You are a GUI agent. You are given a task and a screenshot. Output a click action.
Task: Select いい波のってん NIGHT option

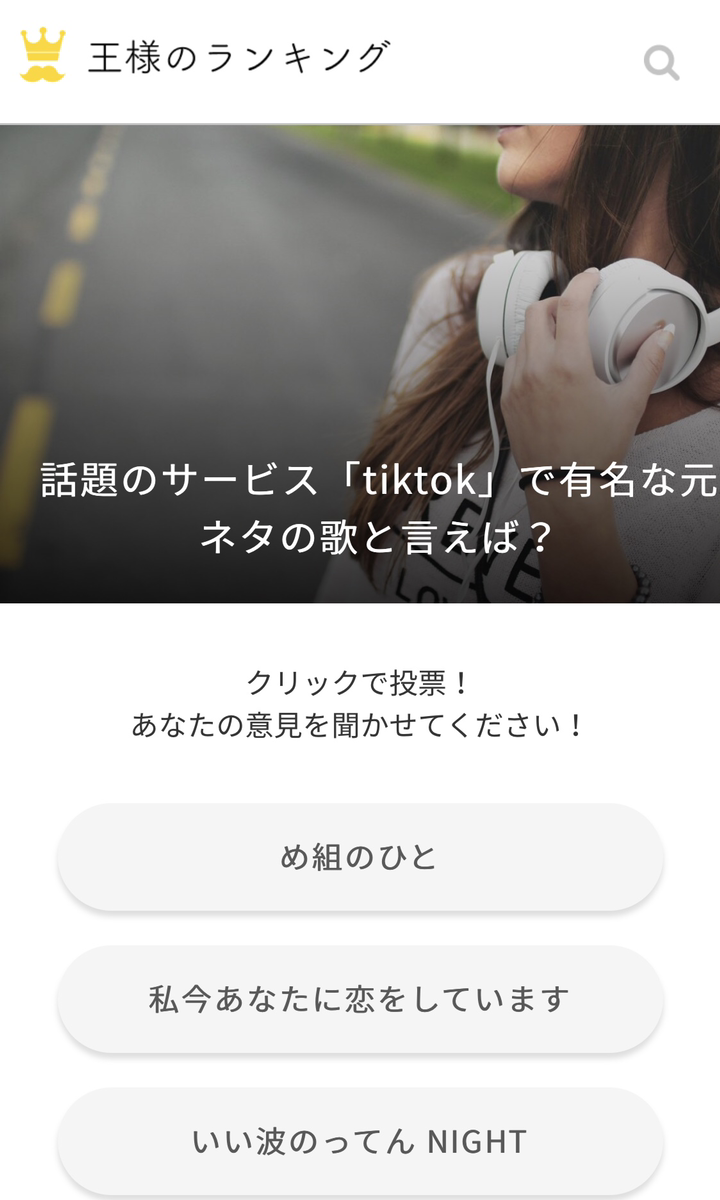(x=360, y=1141)
